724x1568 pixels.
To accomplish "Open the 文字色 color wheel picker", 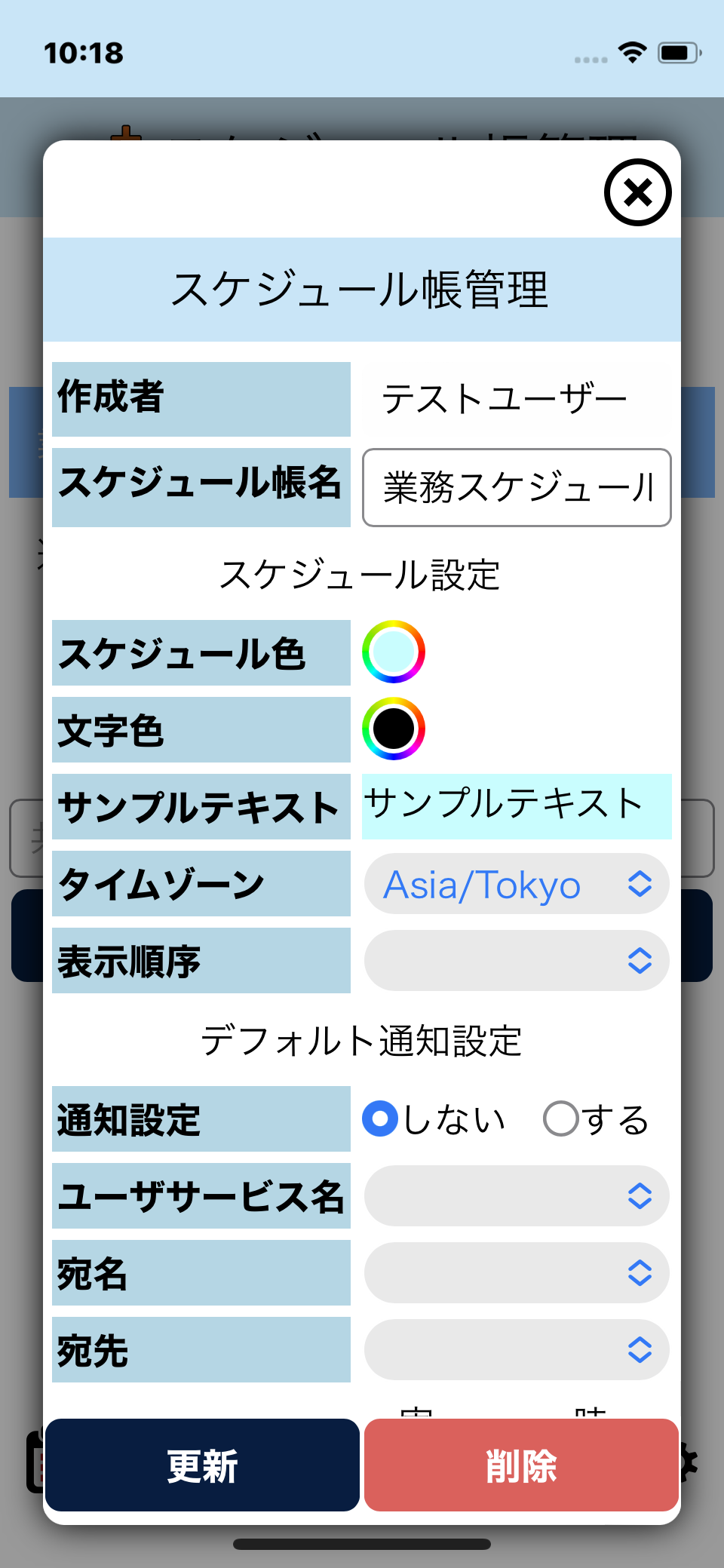I will tap(394, 728).
